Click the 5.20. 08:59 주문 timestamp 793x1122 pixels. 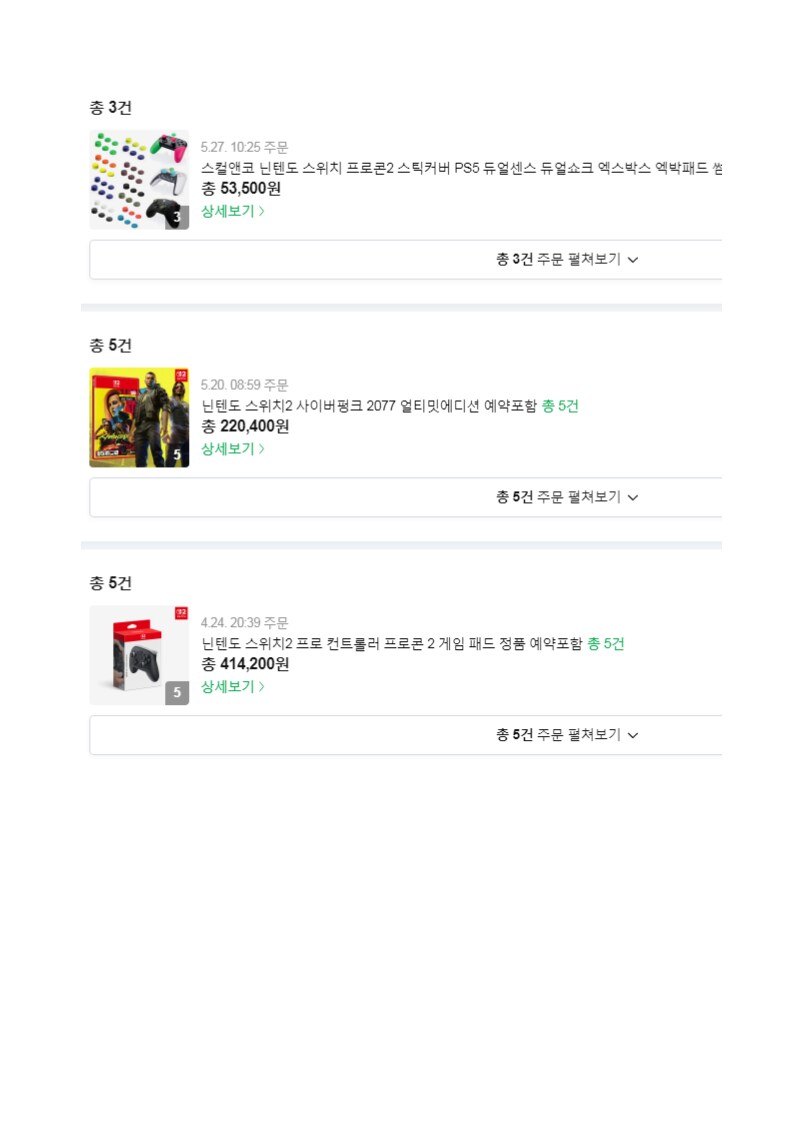click(x=246, y=385)
